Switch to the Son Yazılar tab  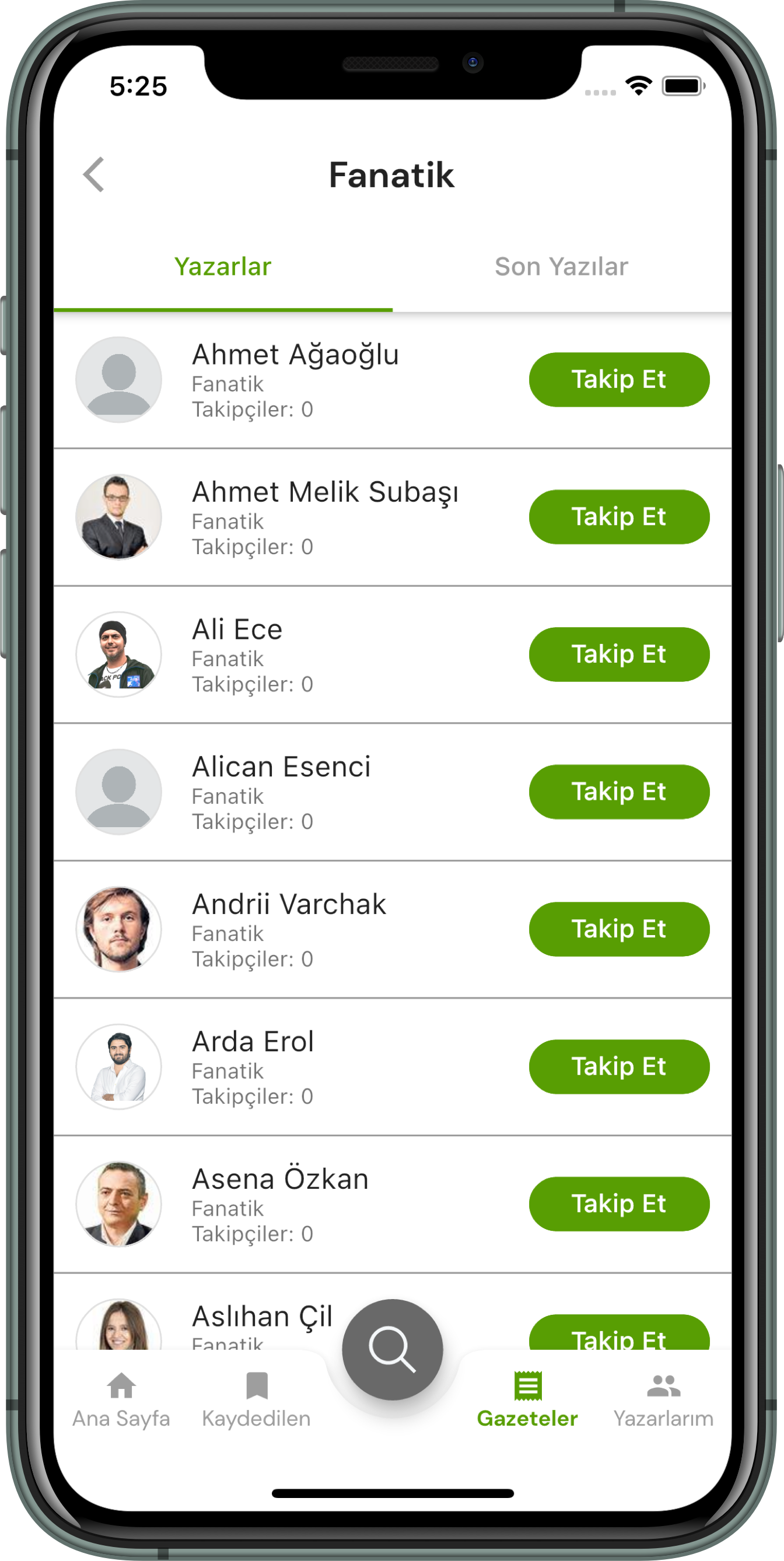pyautogui.click(x=561, y=267)
